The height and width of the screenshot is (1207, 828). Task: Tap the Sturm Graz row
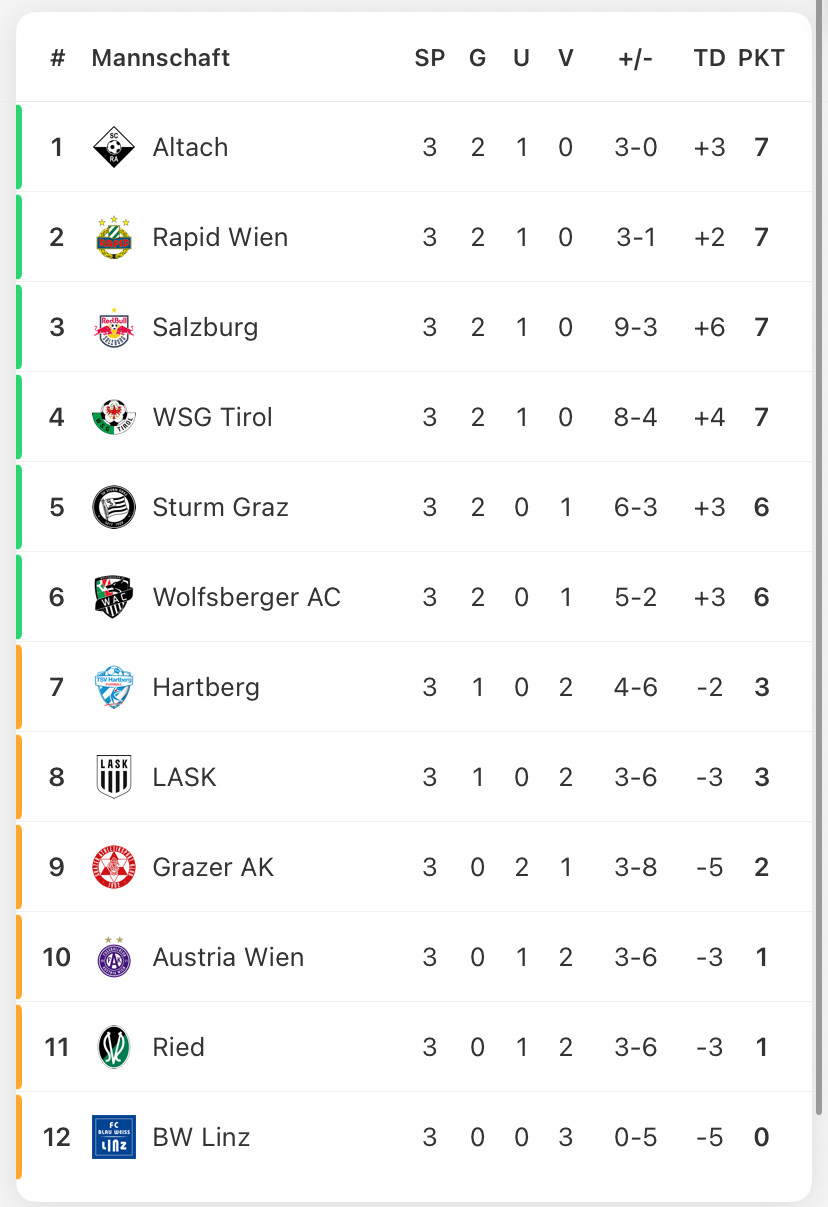(220, 507)
